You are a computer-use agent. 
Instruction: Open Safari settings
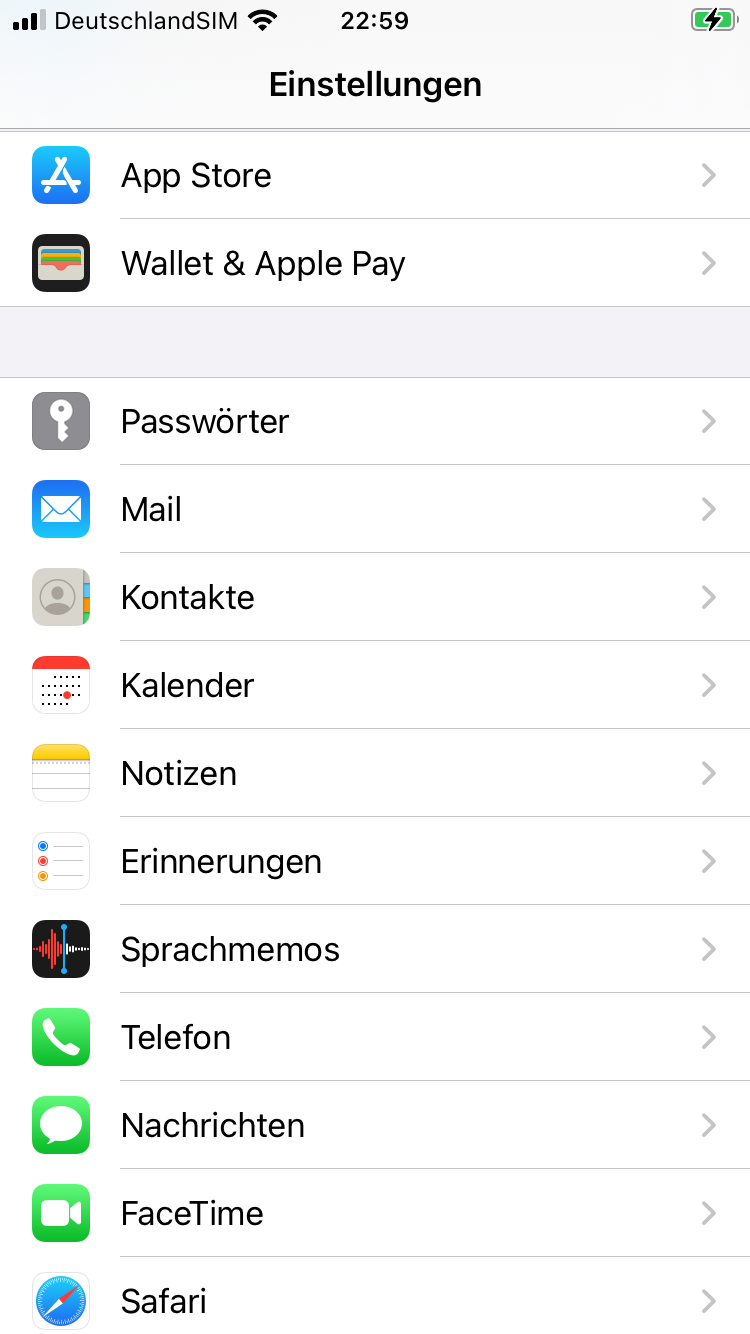[375, 1300]
